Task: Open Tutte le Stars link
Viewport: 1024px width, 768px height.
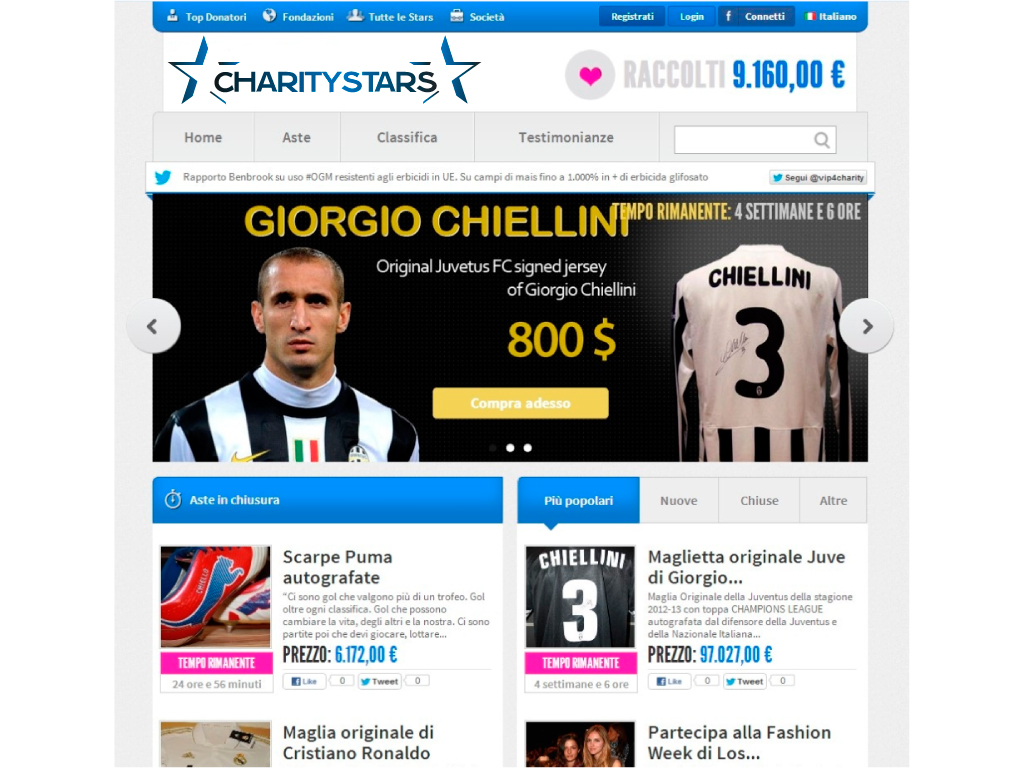Action: (x=390, y=17)
